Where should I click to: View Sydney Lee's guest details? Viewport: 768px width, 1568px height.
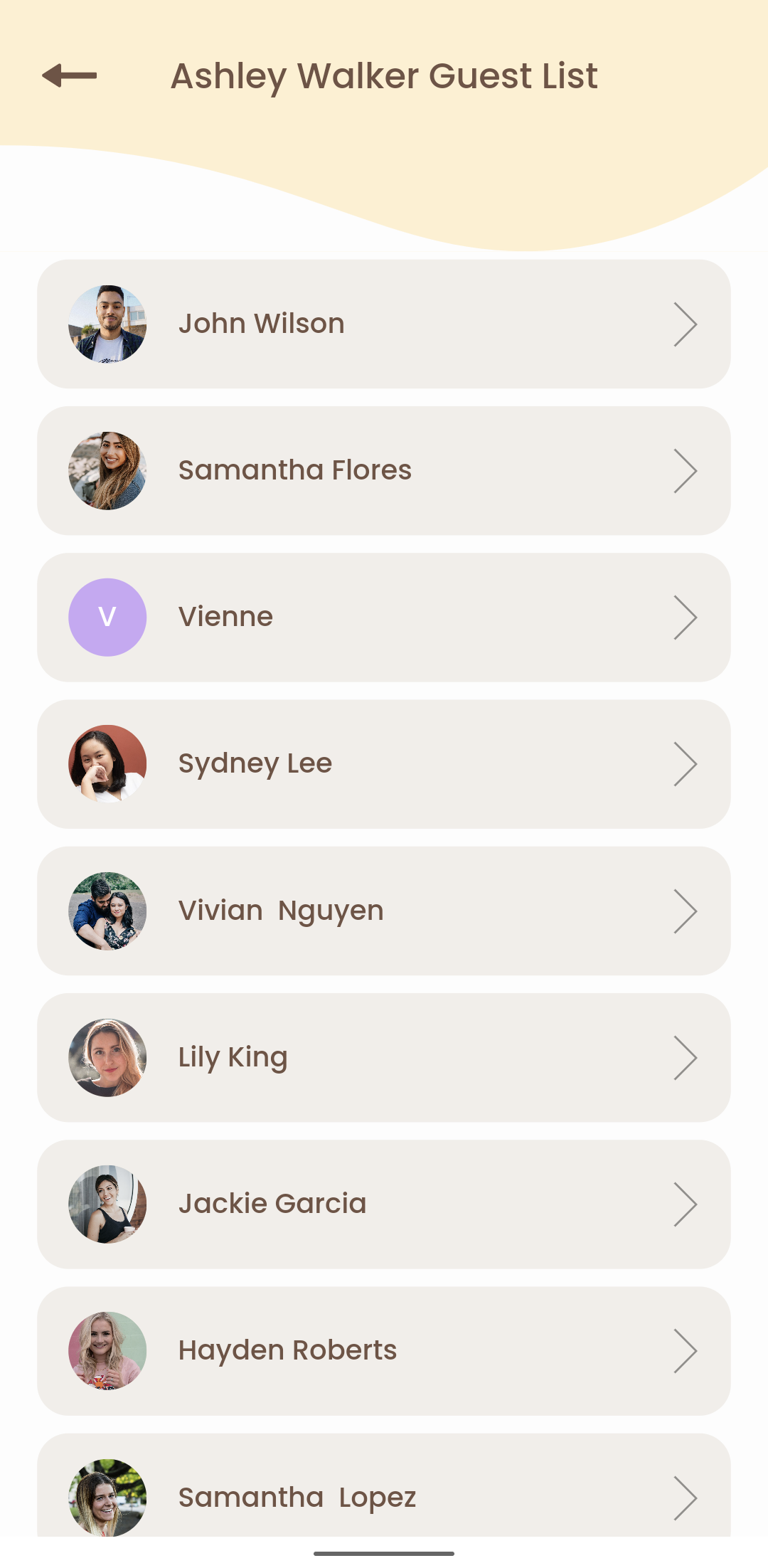[384, 764]
